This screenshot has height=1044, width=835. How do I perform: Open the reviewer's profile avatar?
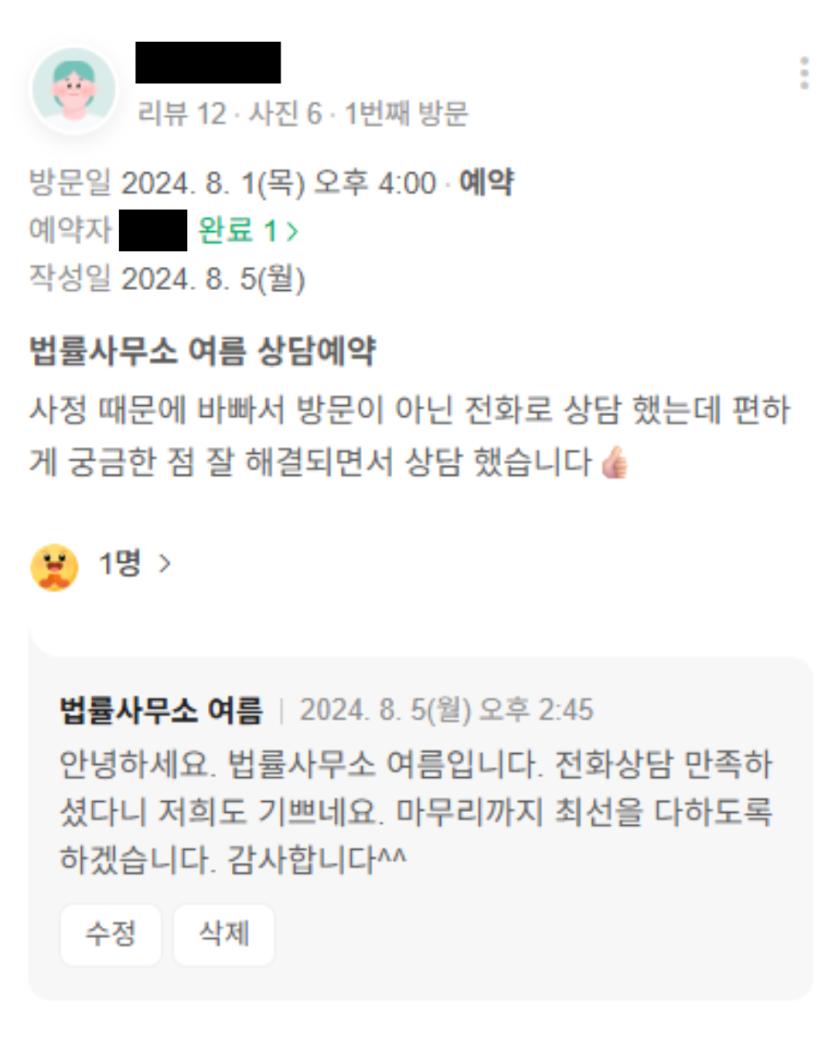(x=73, y=88)
